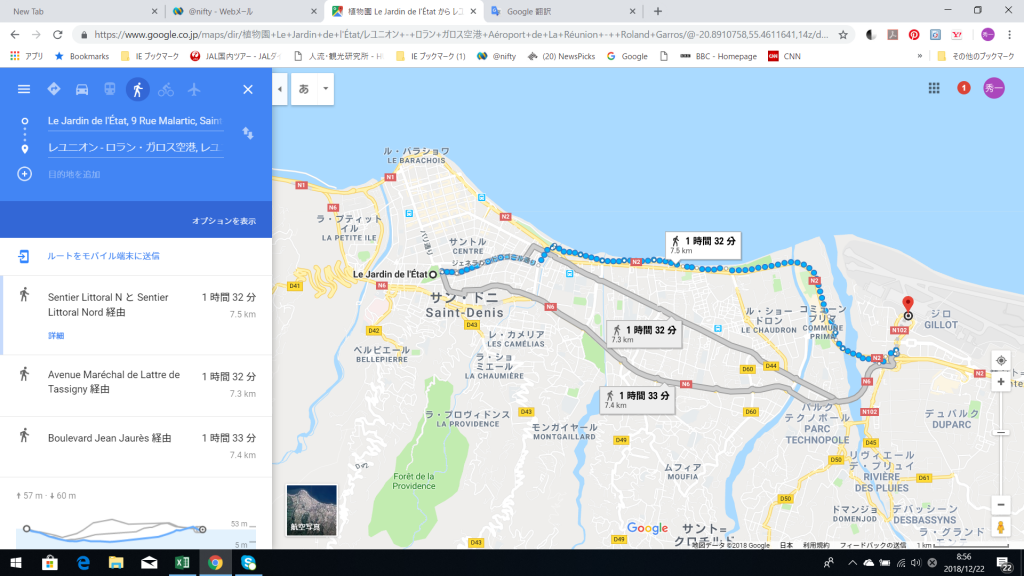Zoom out on the map
Viewport: 1024px width, 576px height.
point(1001,505)
